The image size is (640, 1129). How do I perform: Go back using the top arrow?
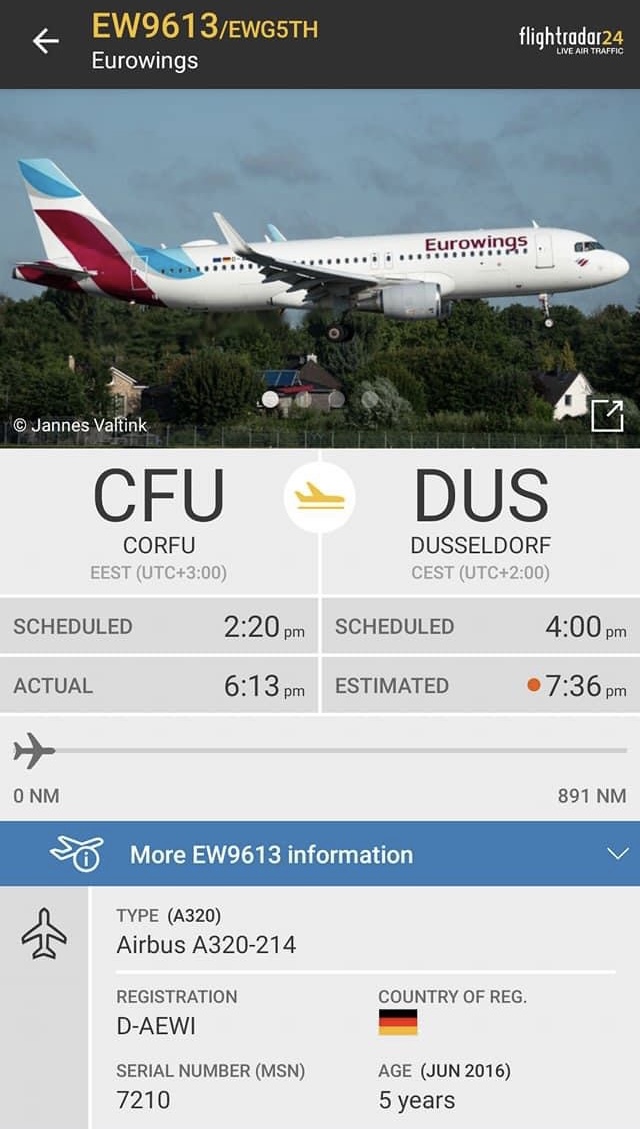[x=46, y=41]
